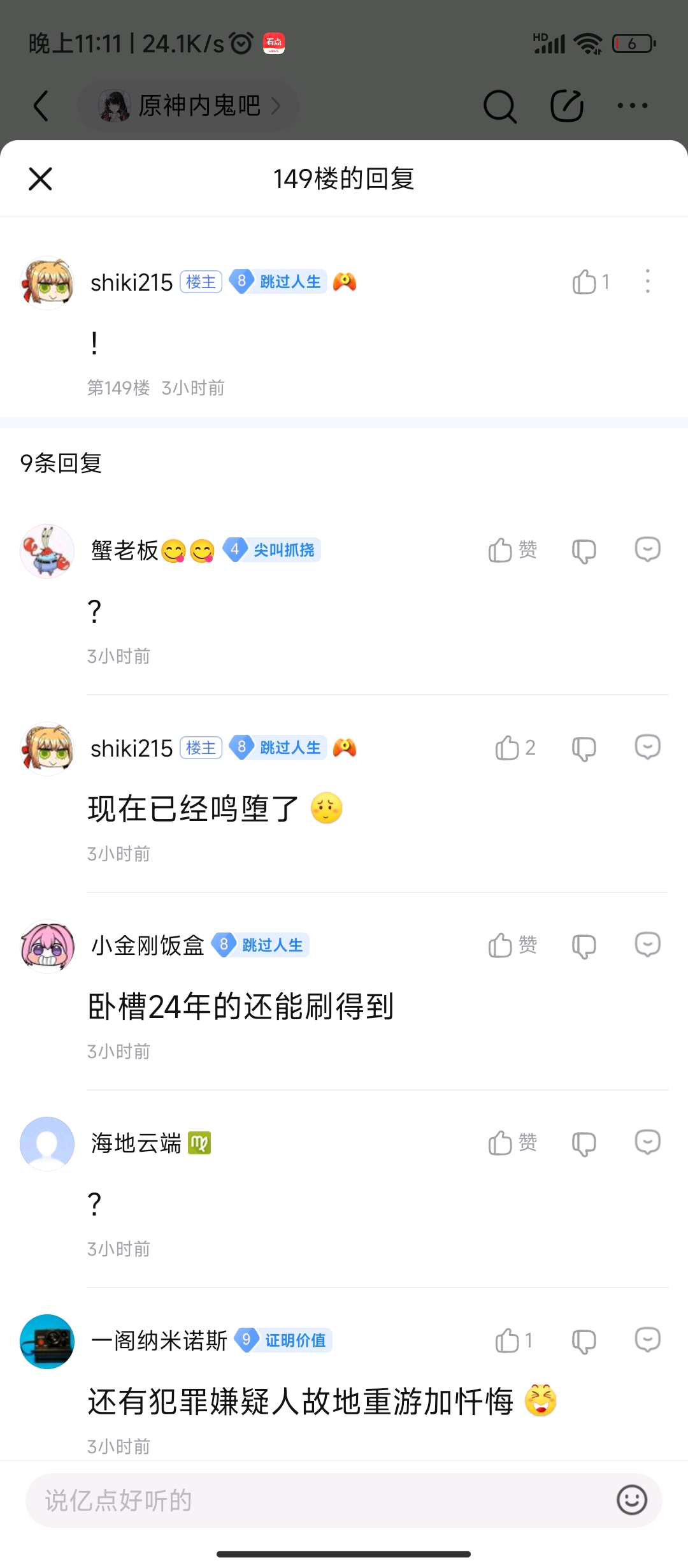Like 蟹老板's reply

click(x=501, y=550)
